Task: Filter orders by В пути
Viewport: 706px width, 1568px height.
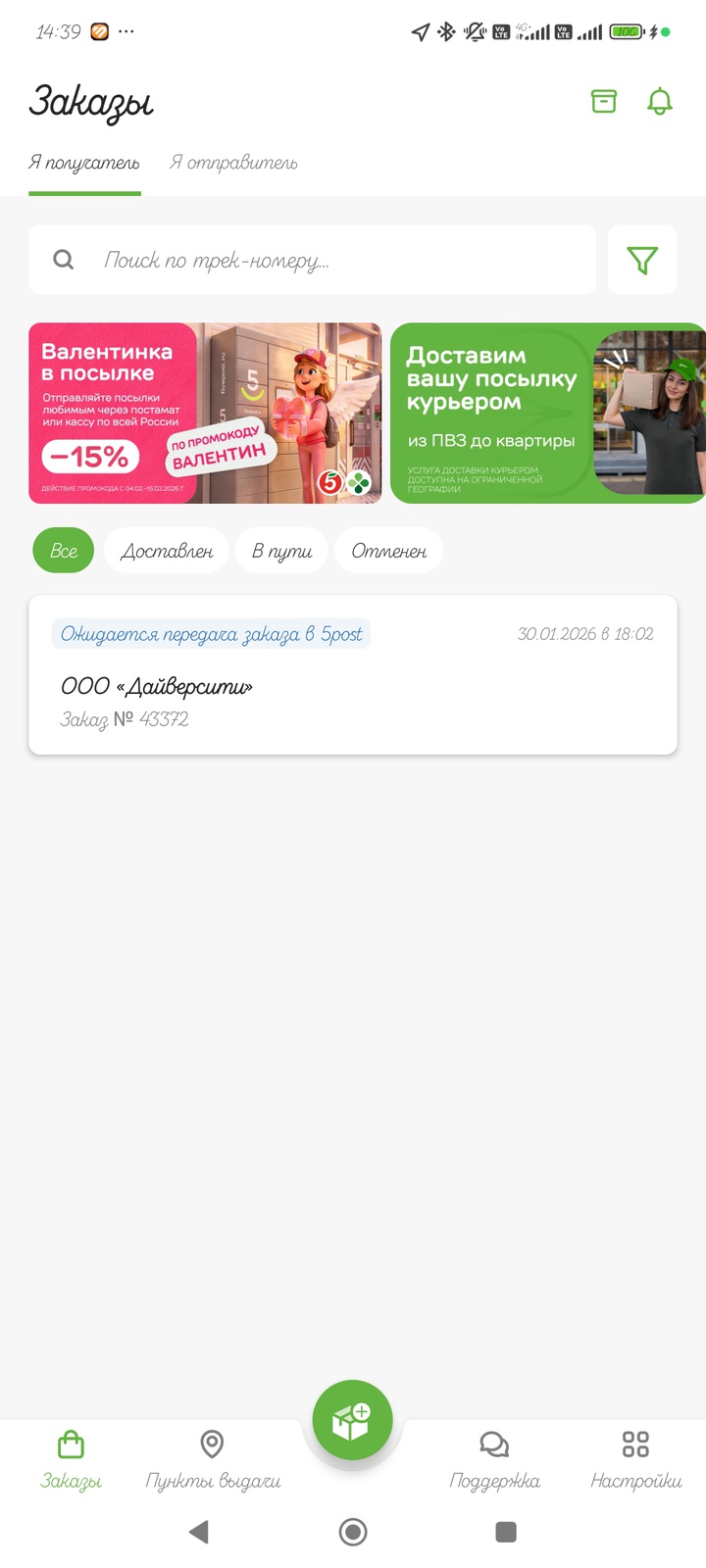Action: [x=281, y=551]
